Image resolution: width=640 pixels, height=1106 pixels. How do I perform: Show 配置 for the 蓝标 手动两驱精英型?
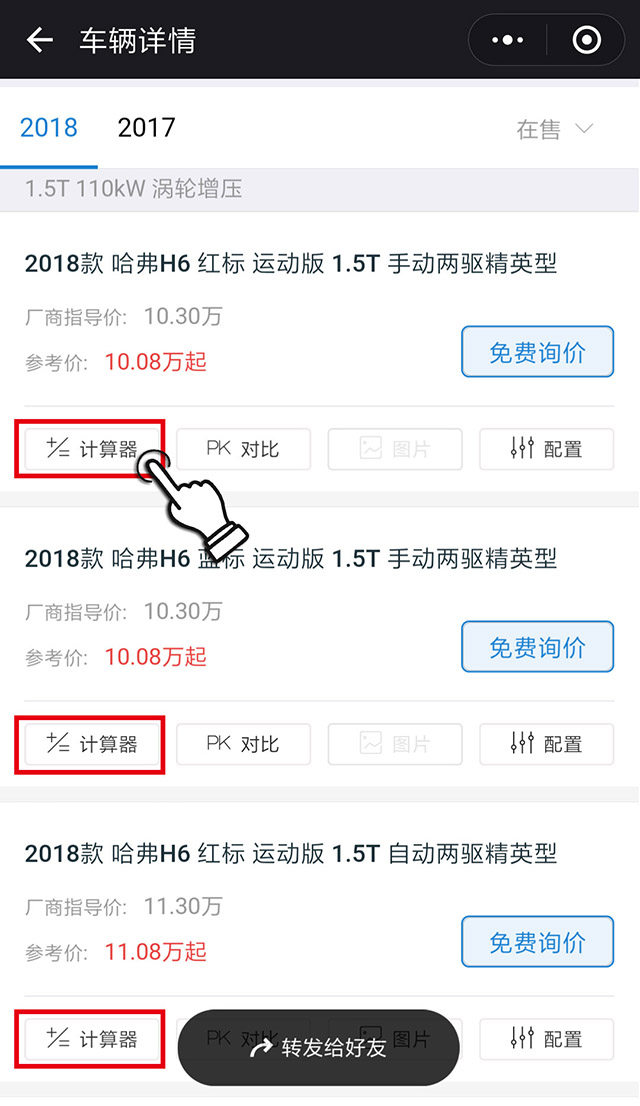click(546, 744)
